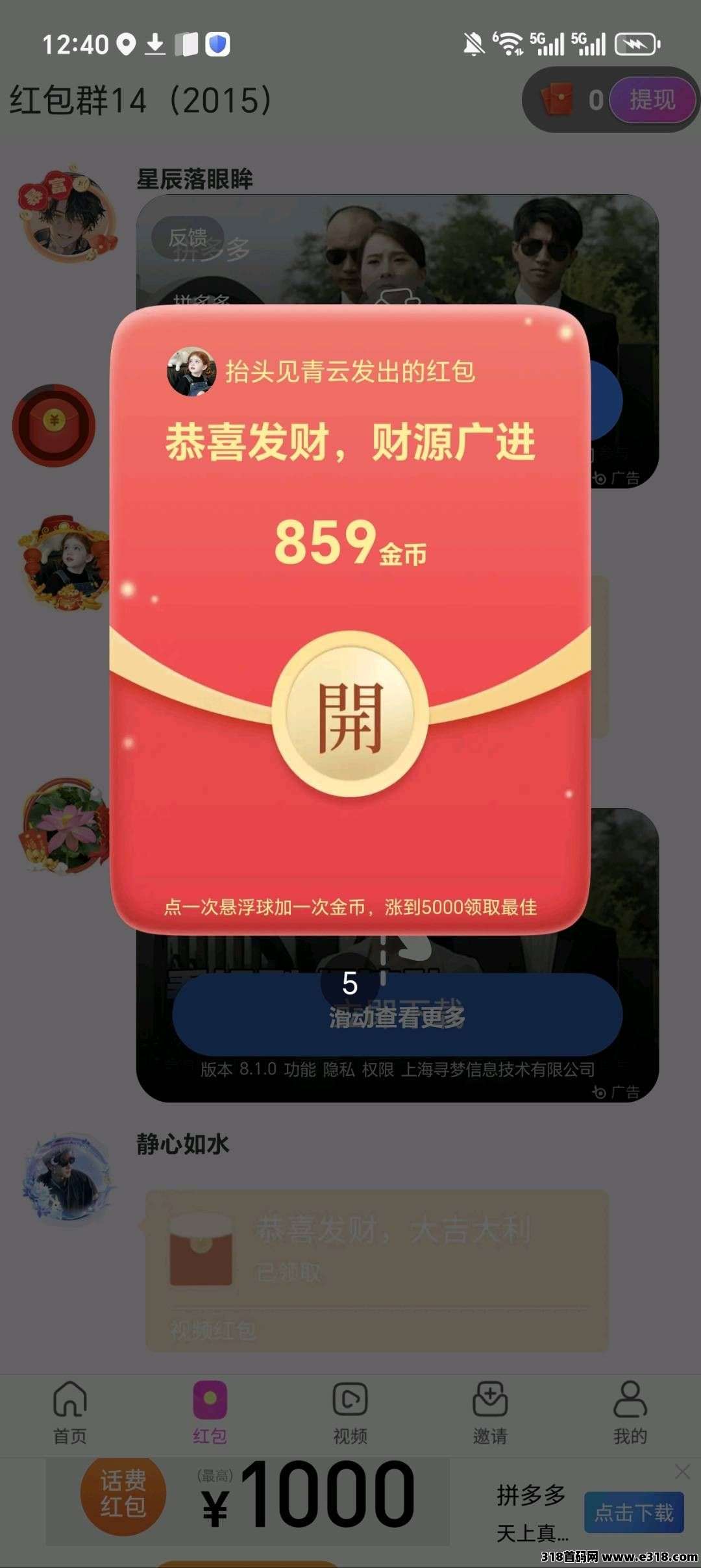Tap the 反馈 feedback chip on video ad

pos(188,238)
